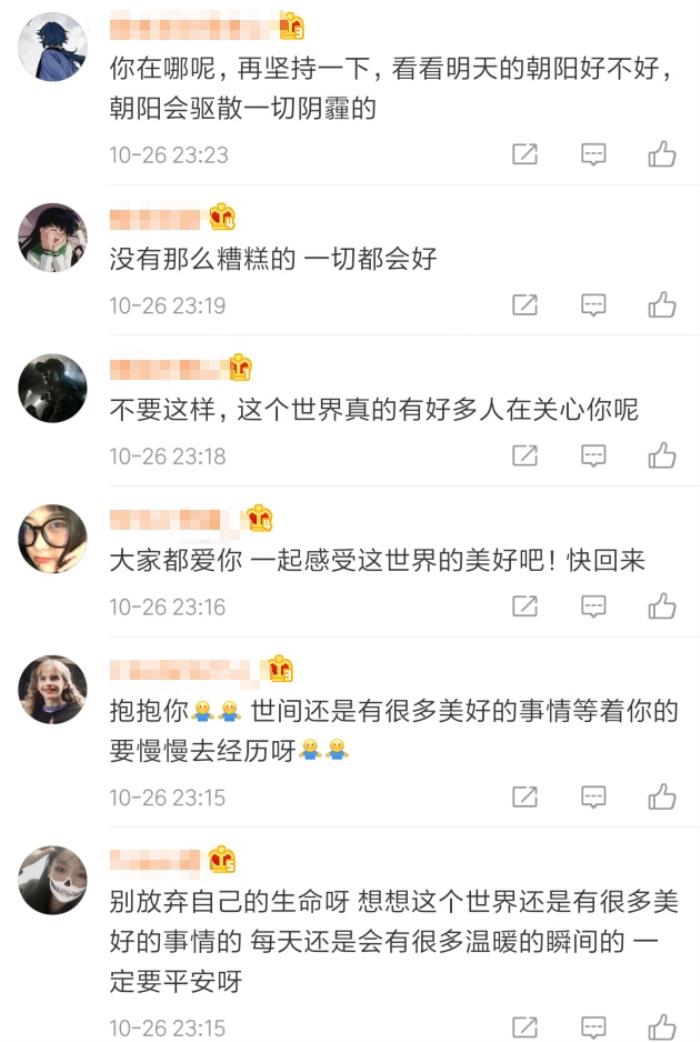Reply to the comment starting '不要这样'
Viewport: 700px width, 1042px height.
click(594, 456)
